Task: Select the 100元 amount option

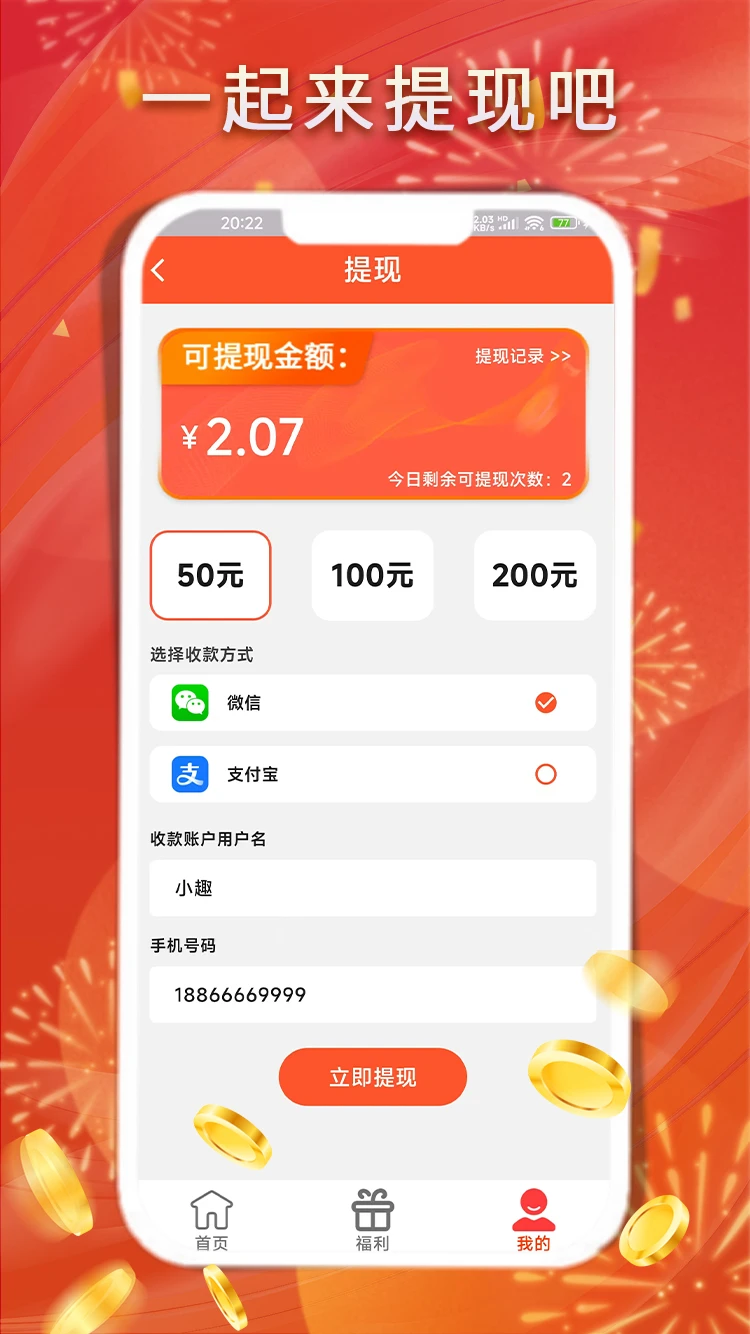Action: point(372,576)
